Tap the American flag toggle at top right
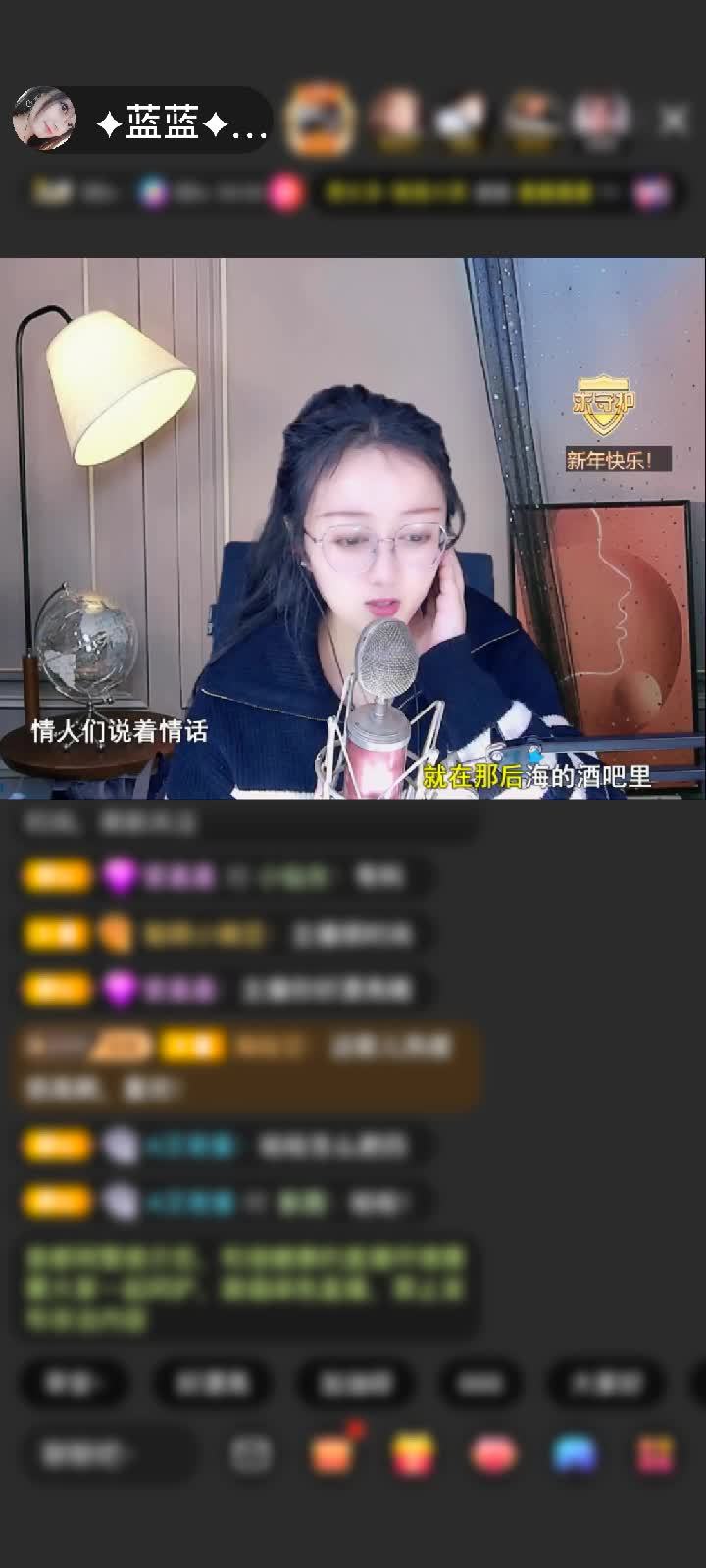 (x=650, y=193)
